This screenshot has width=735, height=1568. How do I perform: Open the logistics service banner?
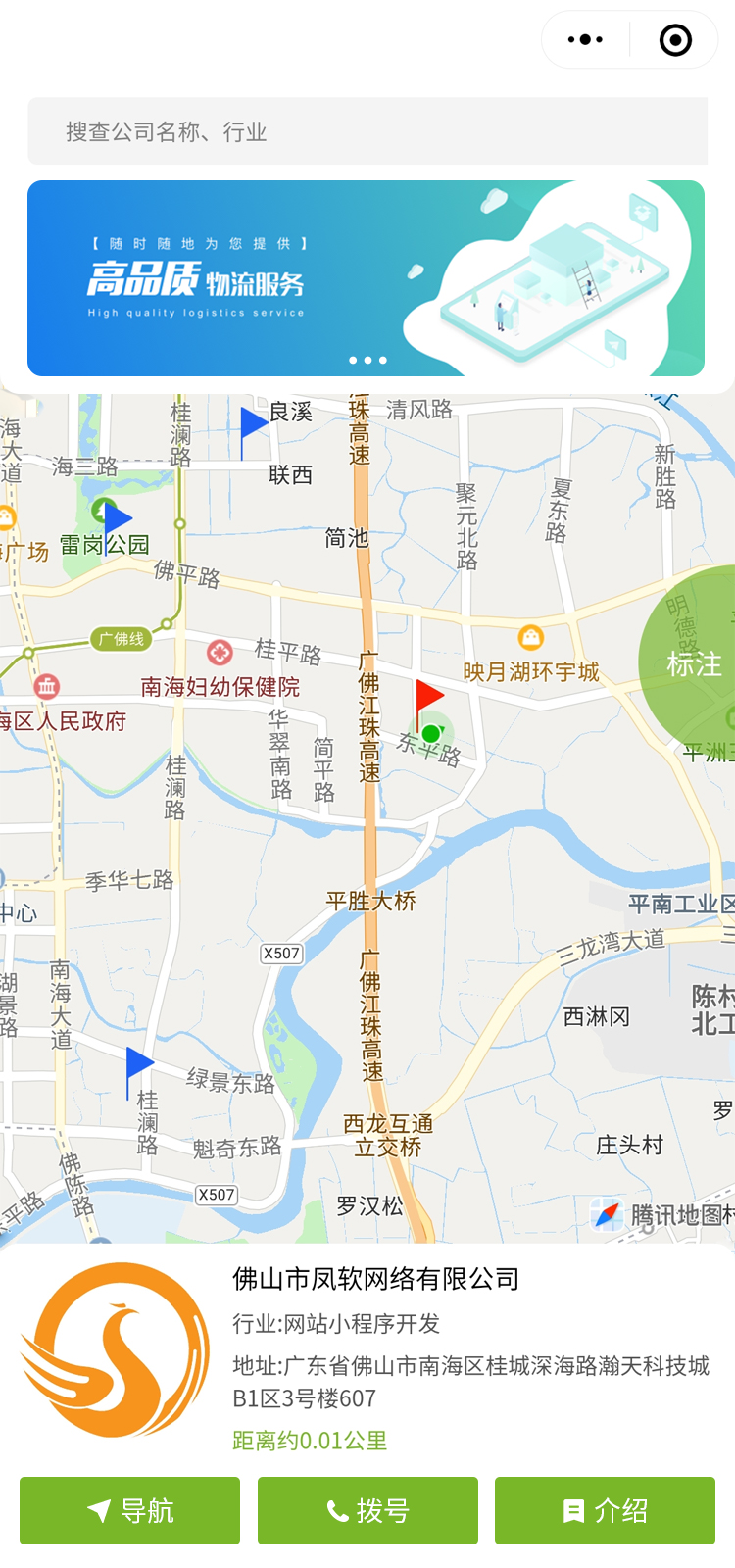366,278
